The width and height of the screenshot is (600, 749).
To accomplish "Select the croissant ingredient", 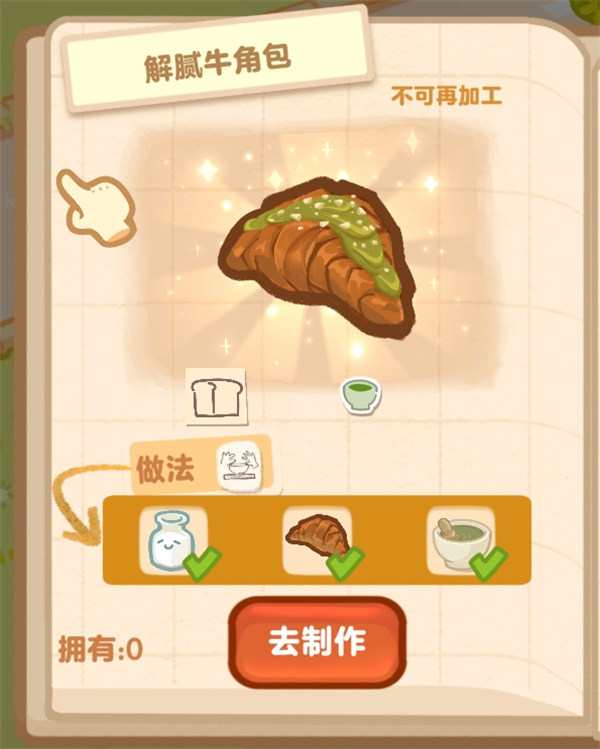I will pyautogui.click(x=317, y=540).
